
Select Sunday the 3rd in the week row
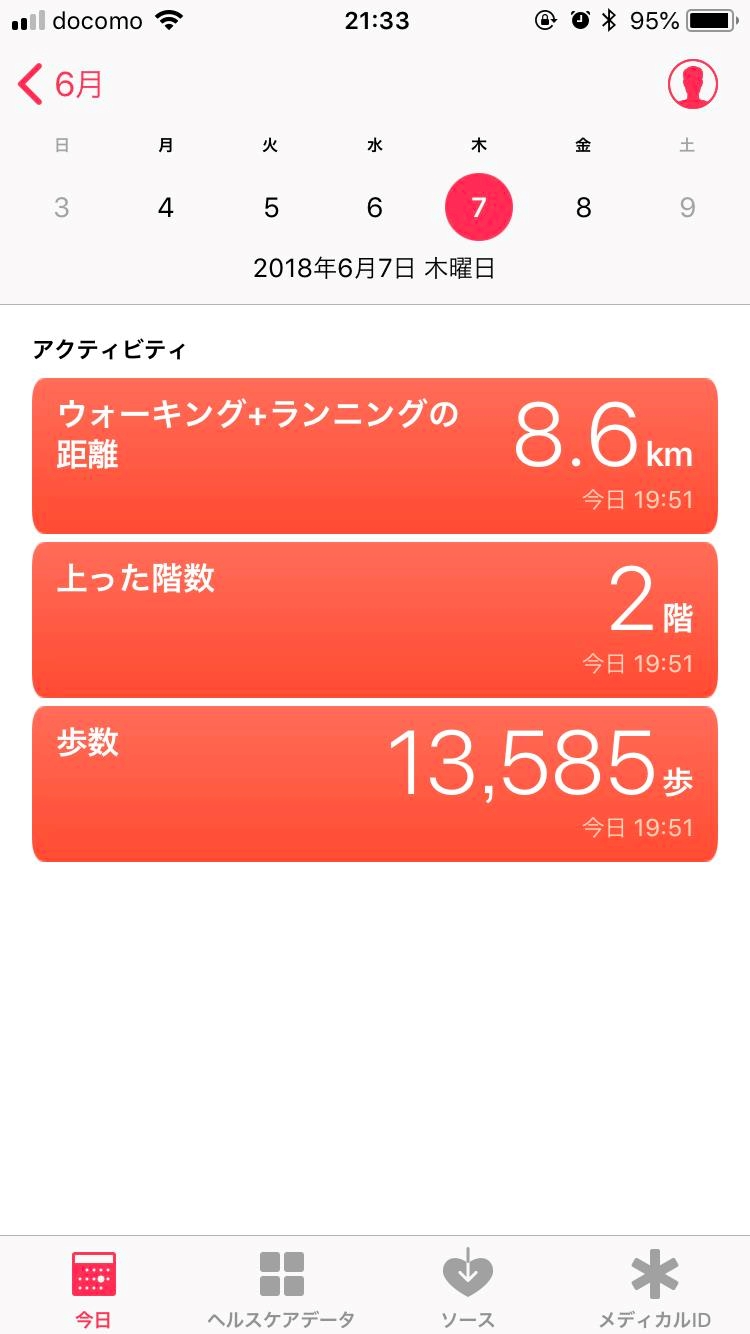62,208
